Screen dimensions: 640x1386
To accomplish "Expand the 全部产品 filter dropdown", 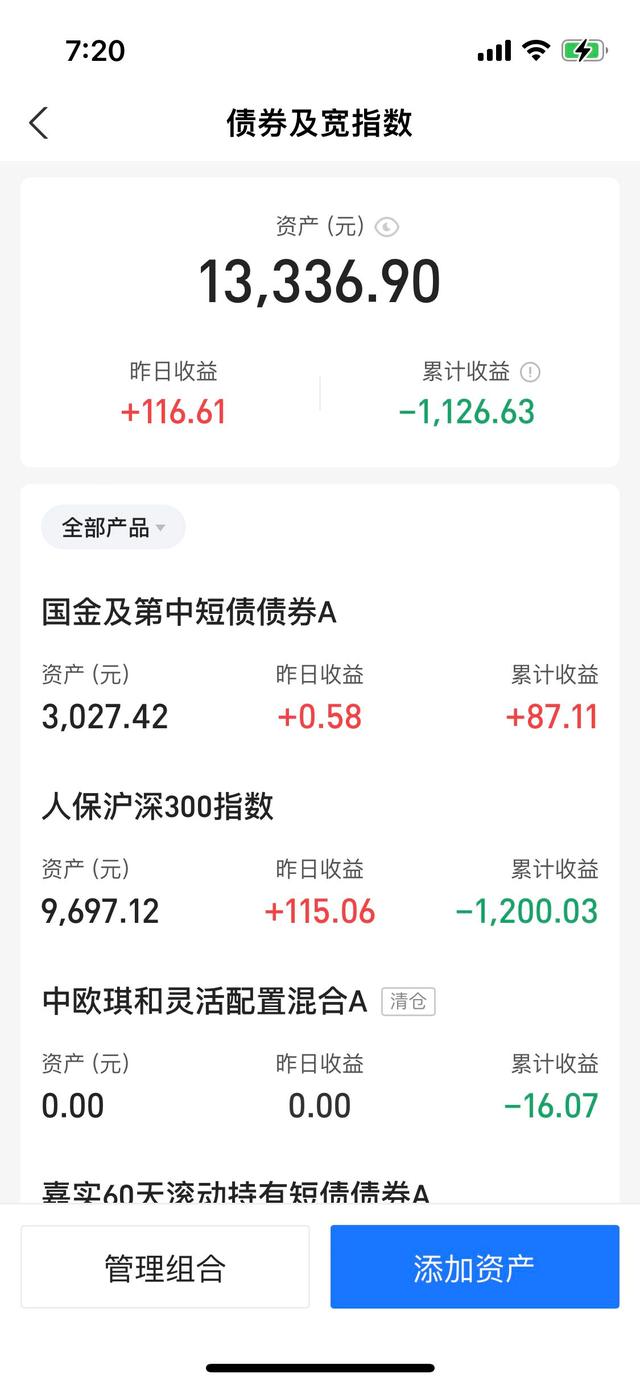I will (x=113, y=527).
